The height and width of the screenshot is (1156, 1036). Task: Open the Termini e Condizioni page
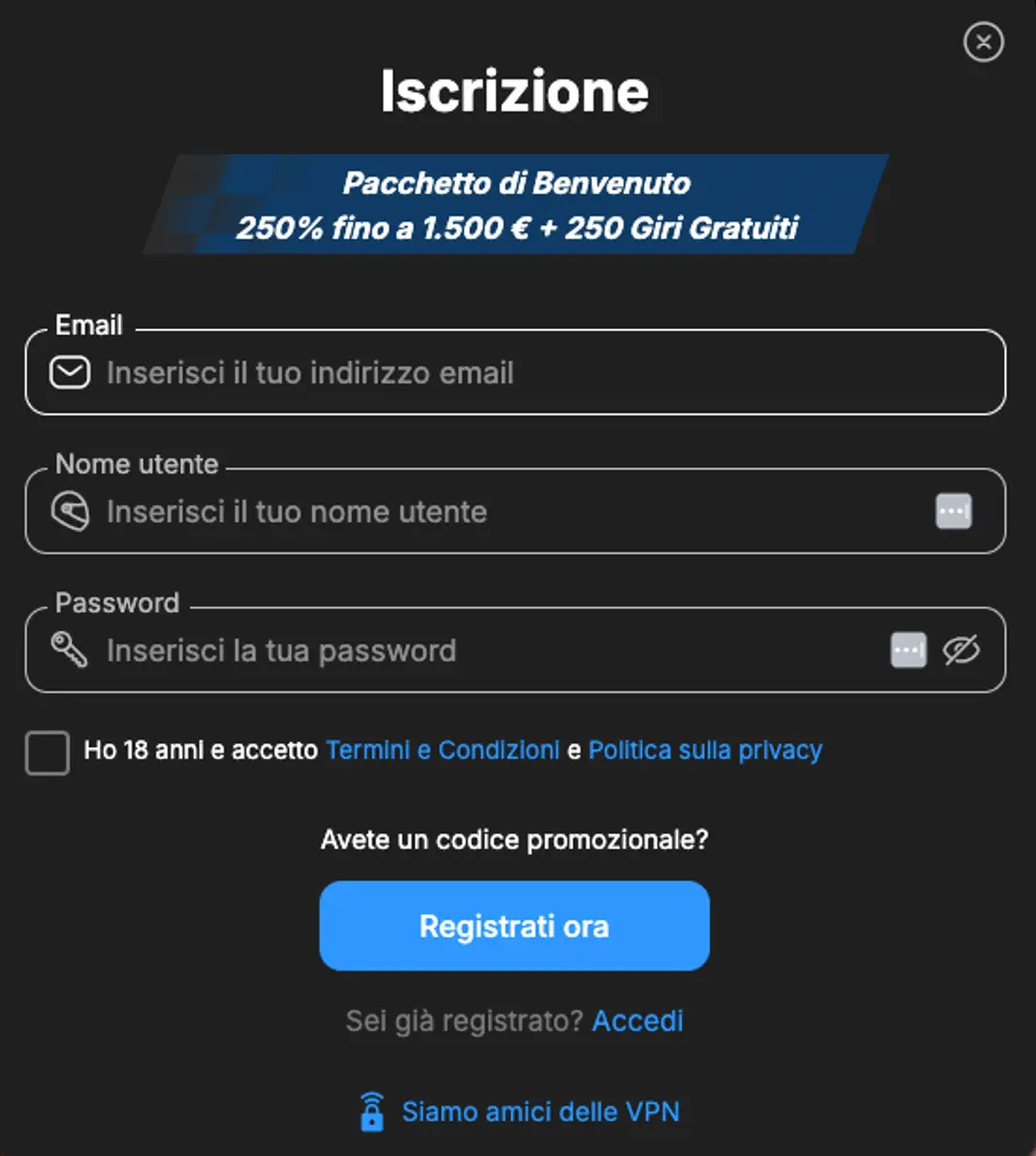442,750
